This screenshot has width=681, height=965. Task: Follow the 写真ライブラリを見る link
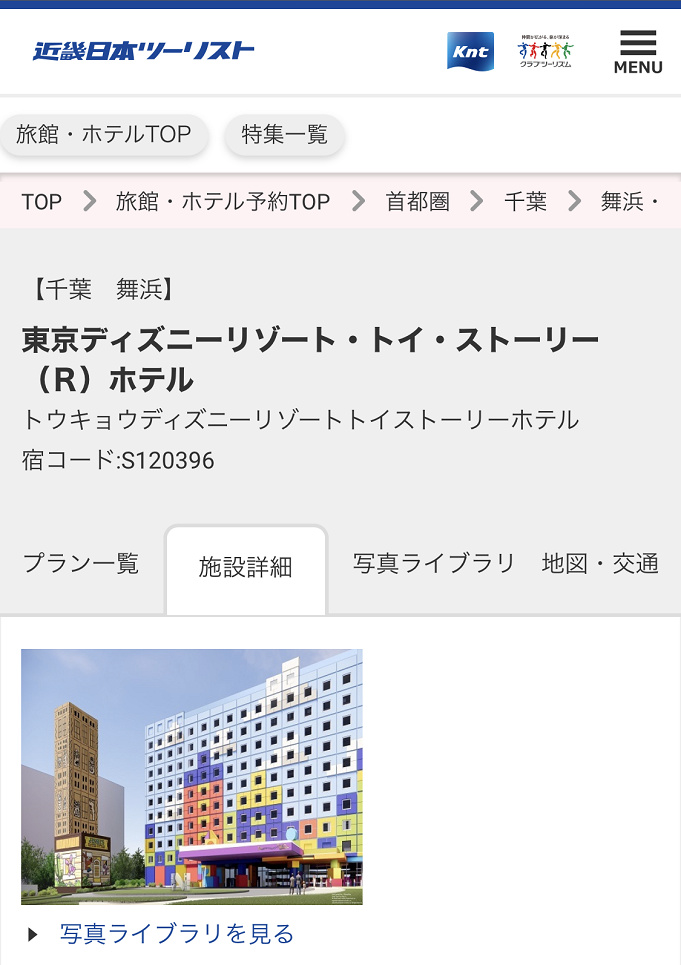177,934
